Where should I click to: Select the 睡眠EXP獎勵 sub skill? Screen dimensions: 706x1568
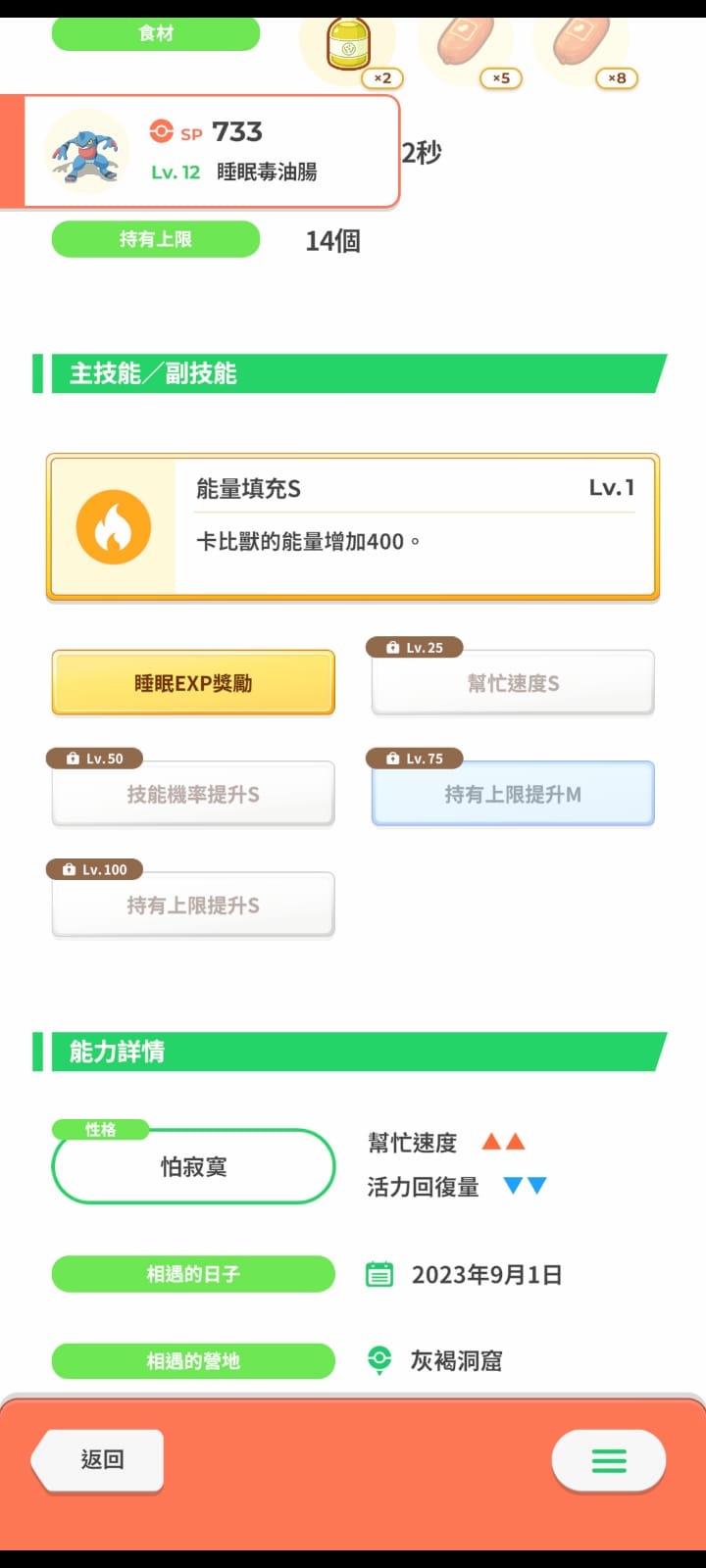tap(193, 682)
